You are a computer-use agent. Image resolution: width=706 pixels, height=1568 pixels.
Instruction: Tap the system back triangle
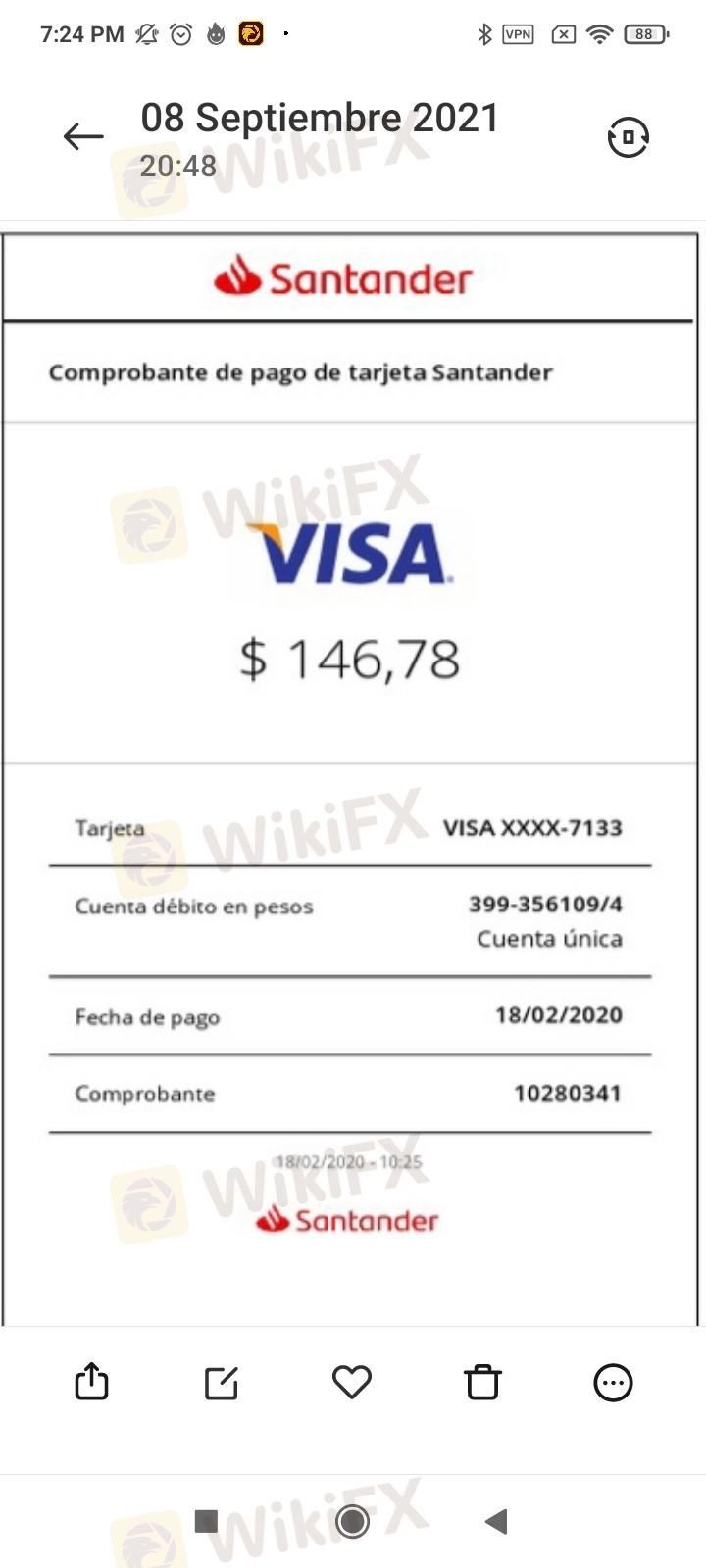coord(496,1521)
